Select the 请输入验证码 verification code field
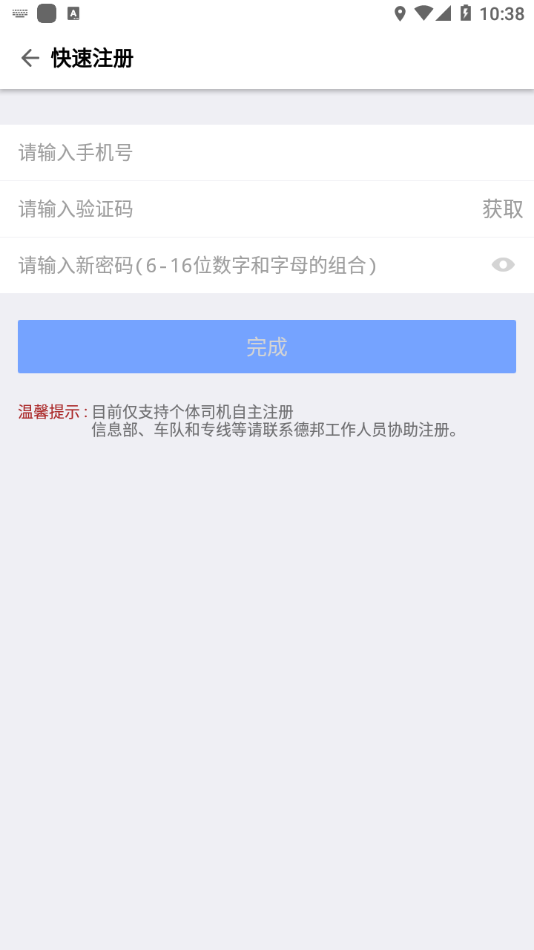This screenshot has height=950, width=534. click(242, 209)
